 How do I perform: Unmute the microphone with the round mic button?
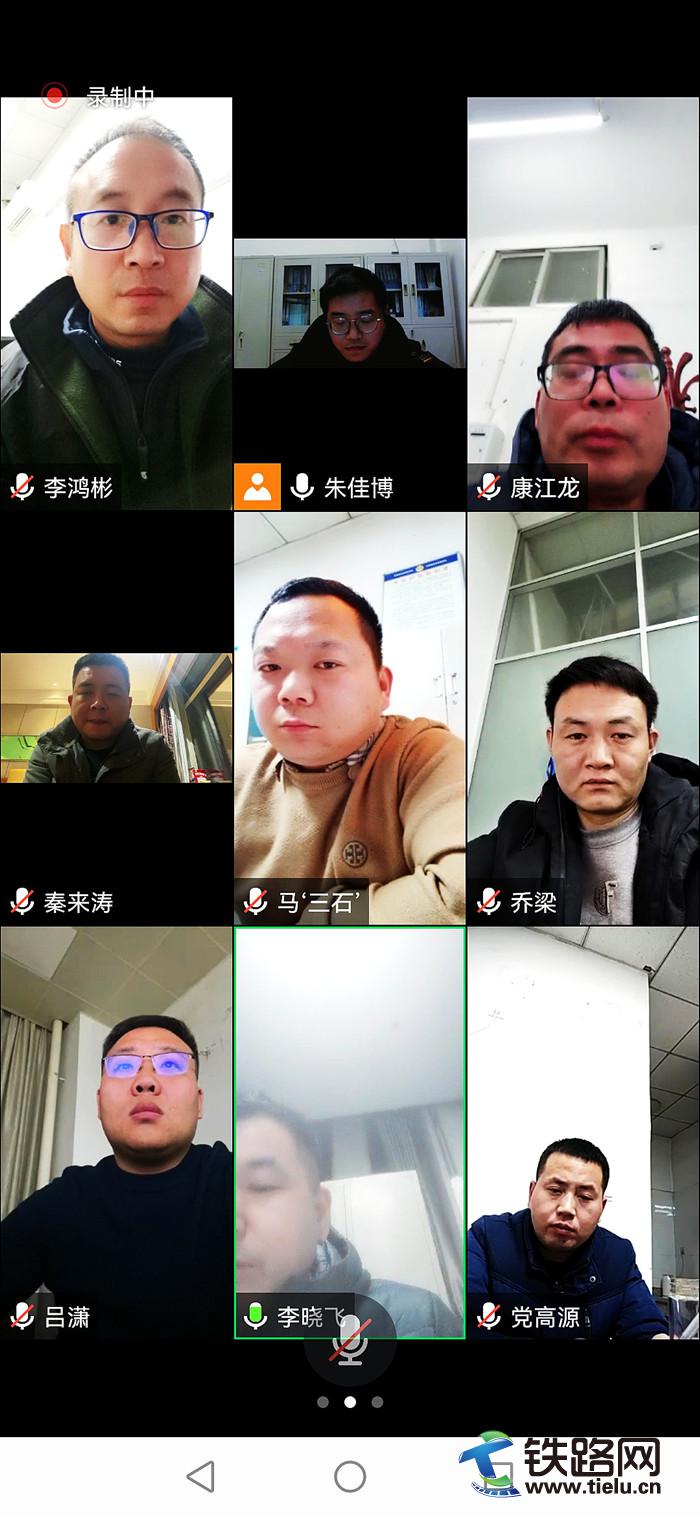point(350,1339)
